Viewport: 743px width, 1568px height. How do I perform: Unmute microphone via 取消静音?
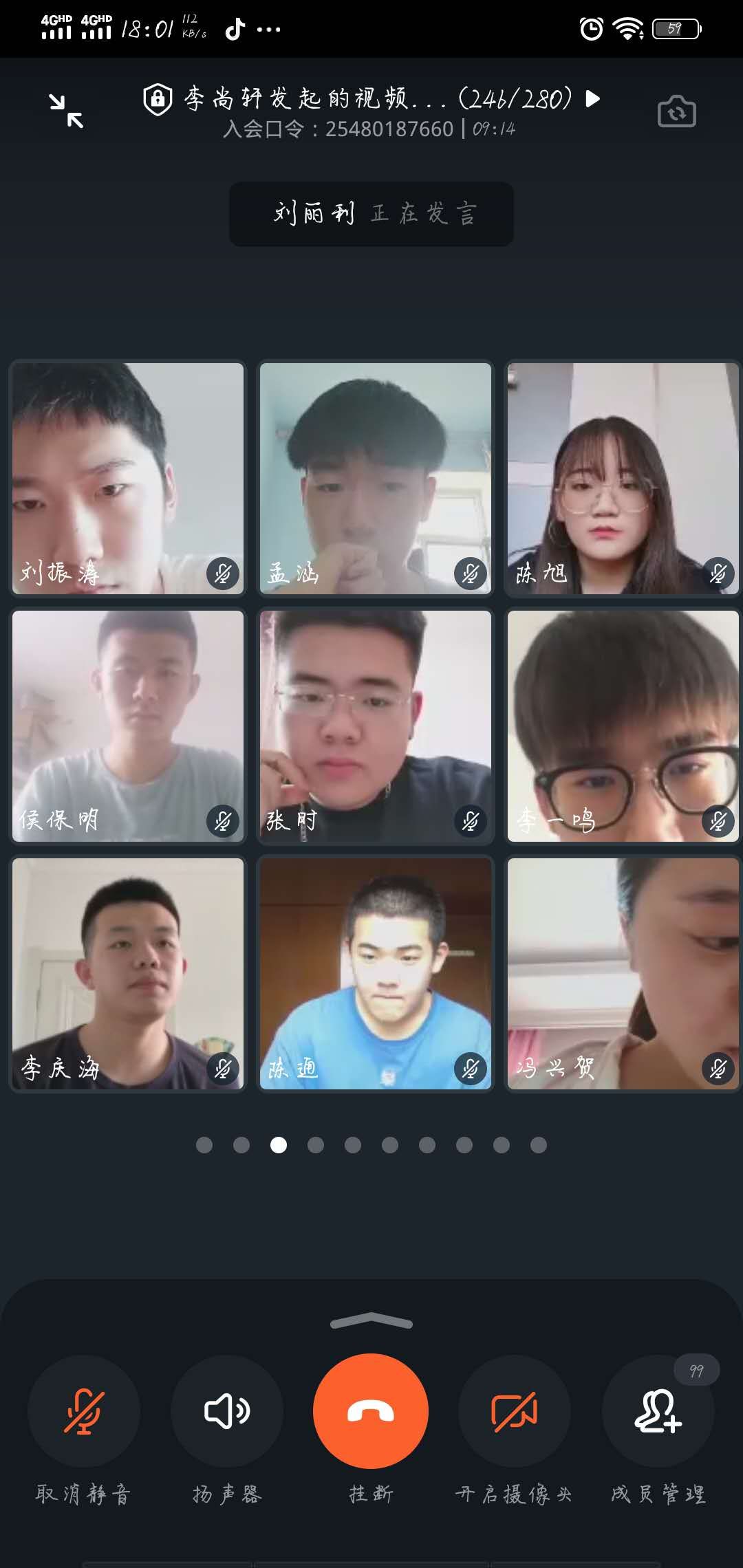pos(83,1411)
